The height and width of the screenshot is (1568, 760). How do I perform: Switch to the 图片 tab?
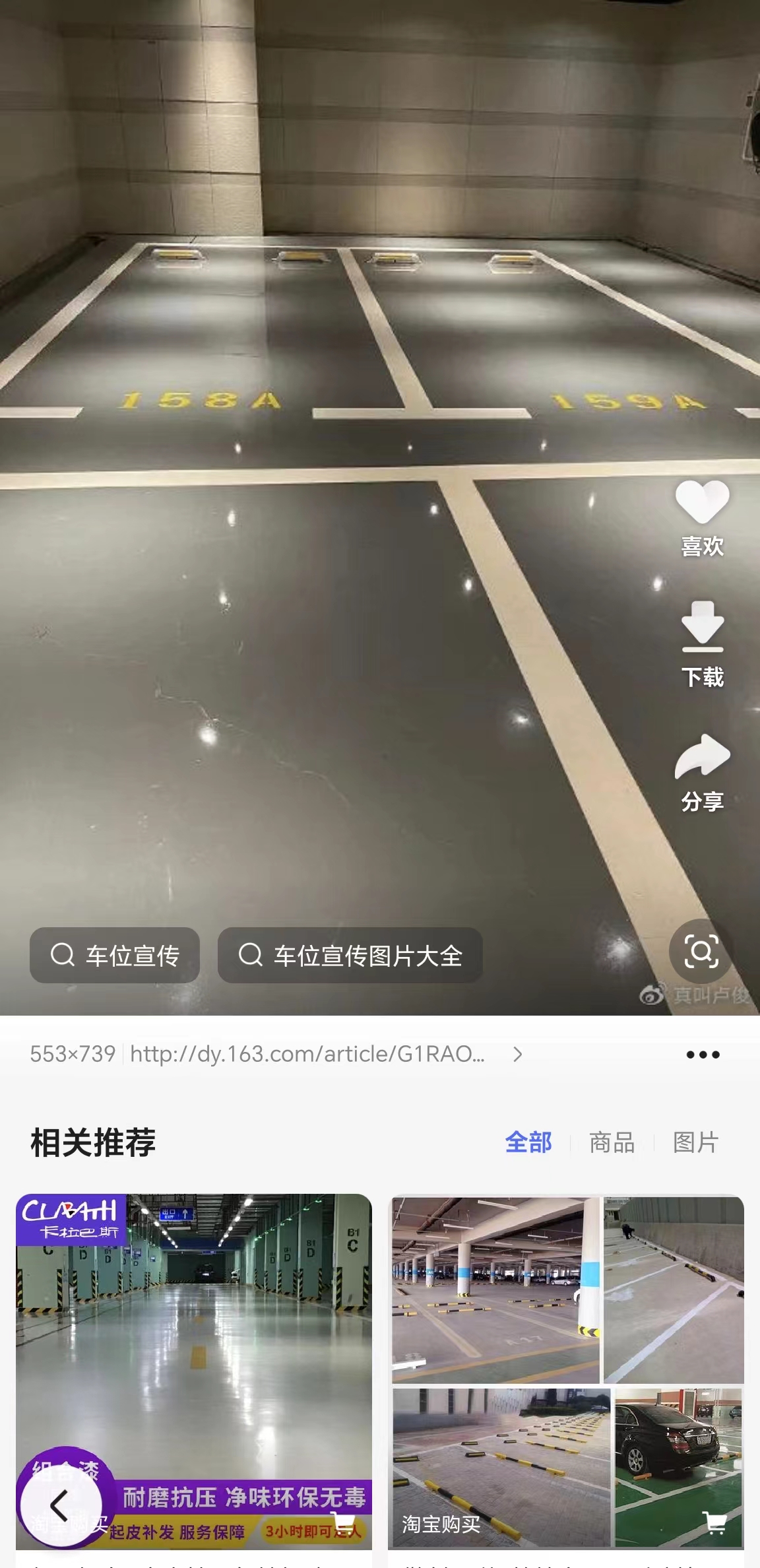click(x=695, y=1142)
